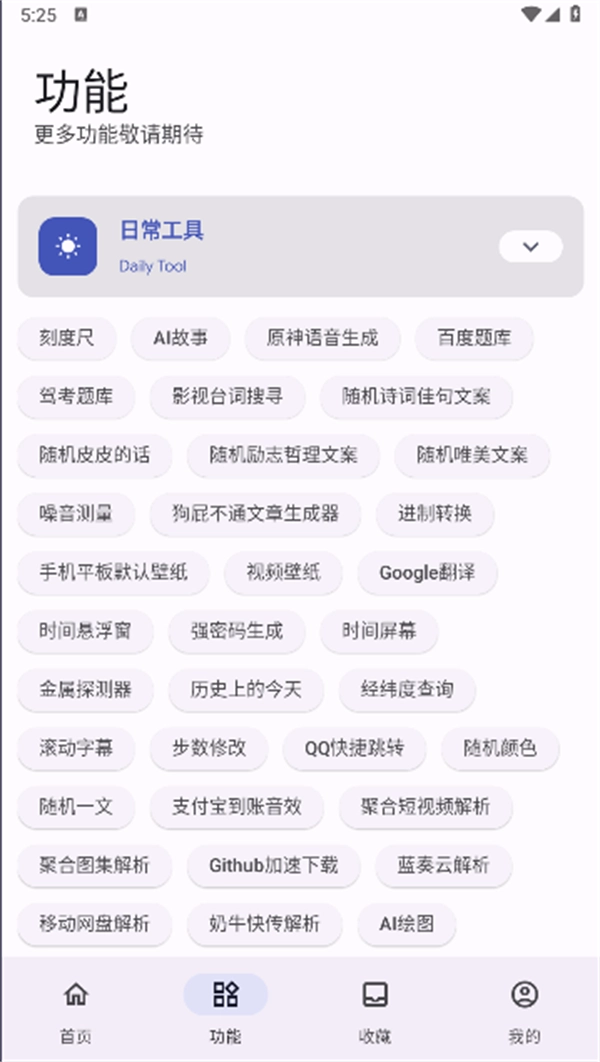Select the 百度题库 chip
Viewport: 600px width, 1062px height.
click(x=473, y=338)
